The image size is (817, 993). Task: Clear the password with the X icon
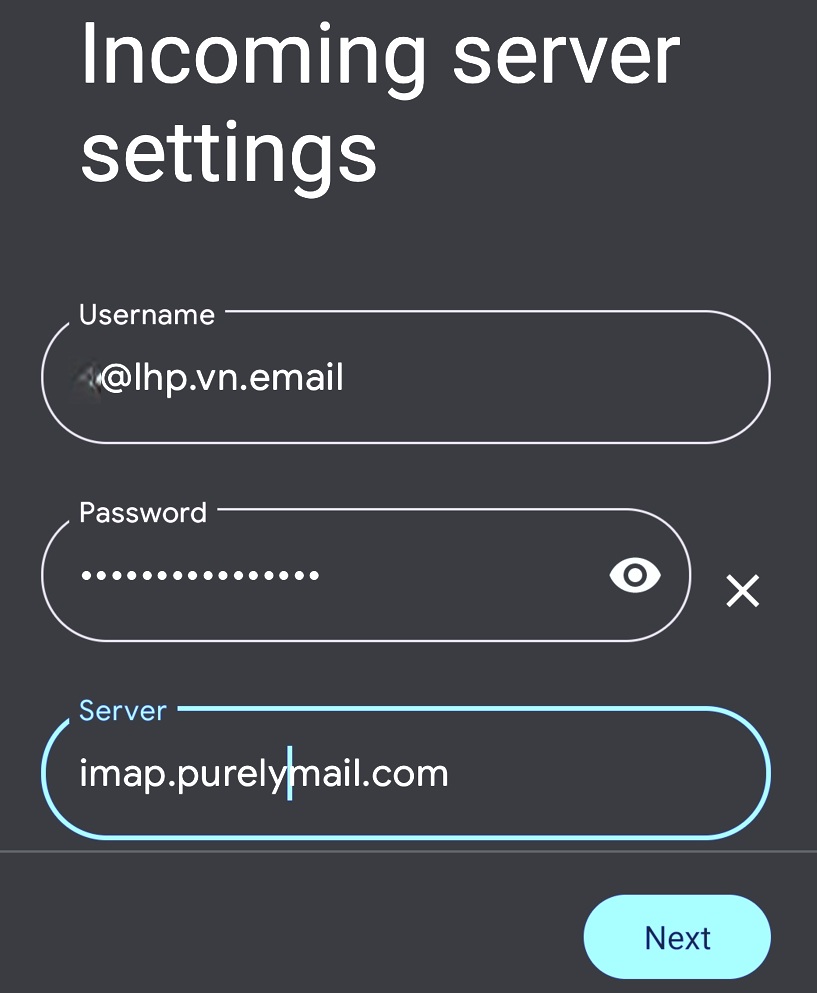[742, 591]
